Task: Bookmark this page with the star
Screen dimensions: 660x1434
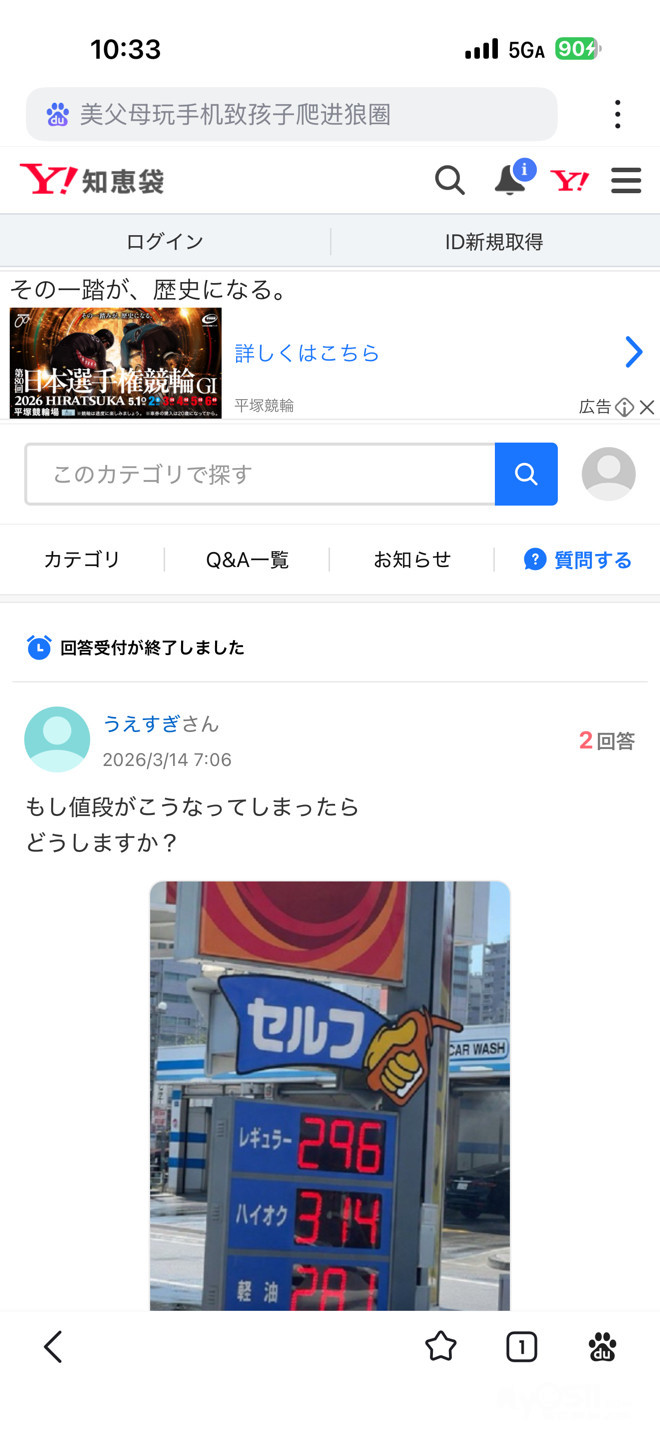Action: coord(441,1347)
